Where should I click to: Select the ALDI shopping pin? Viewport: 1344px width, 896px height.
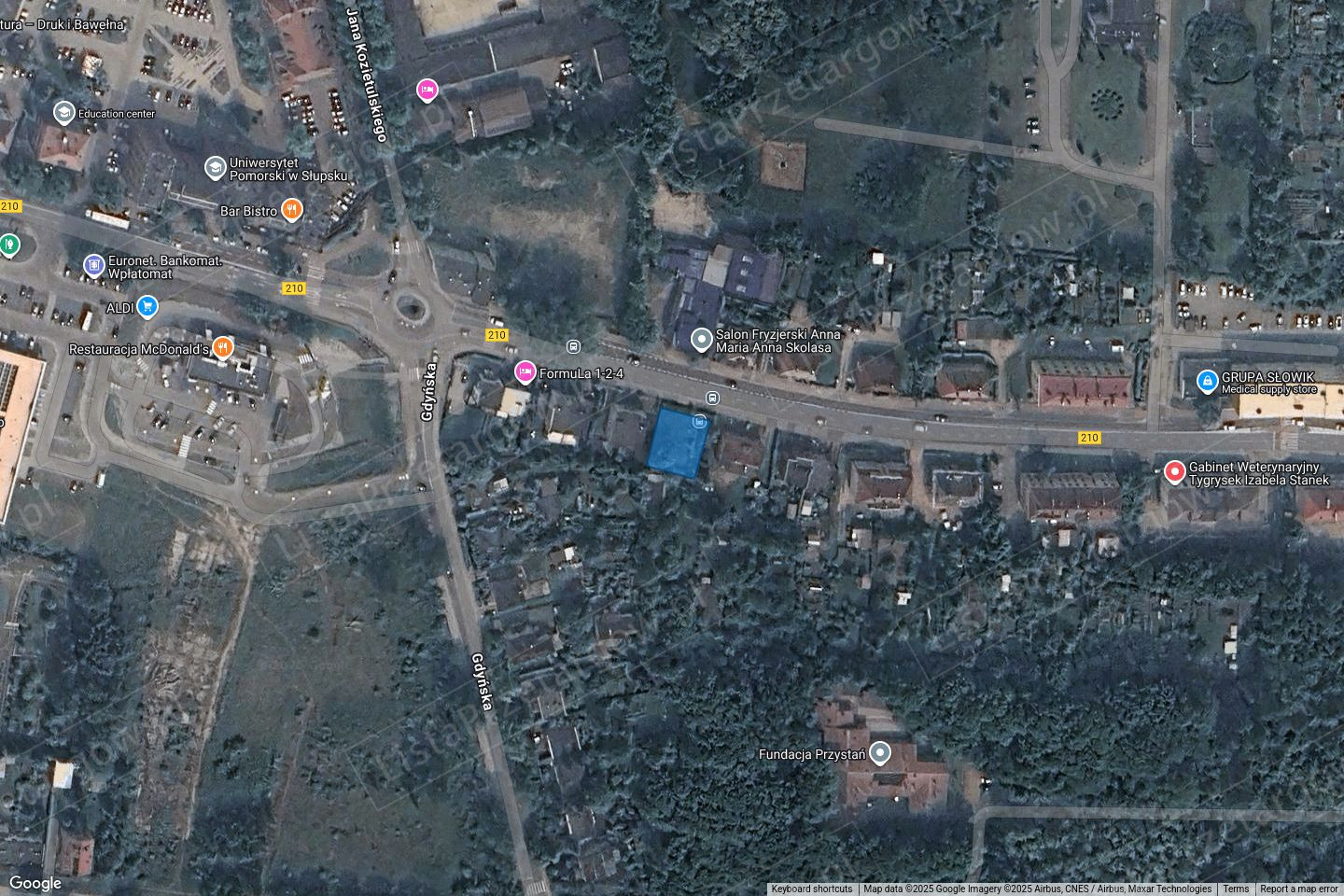click(x=147, y=305)
